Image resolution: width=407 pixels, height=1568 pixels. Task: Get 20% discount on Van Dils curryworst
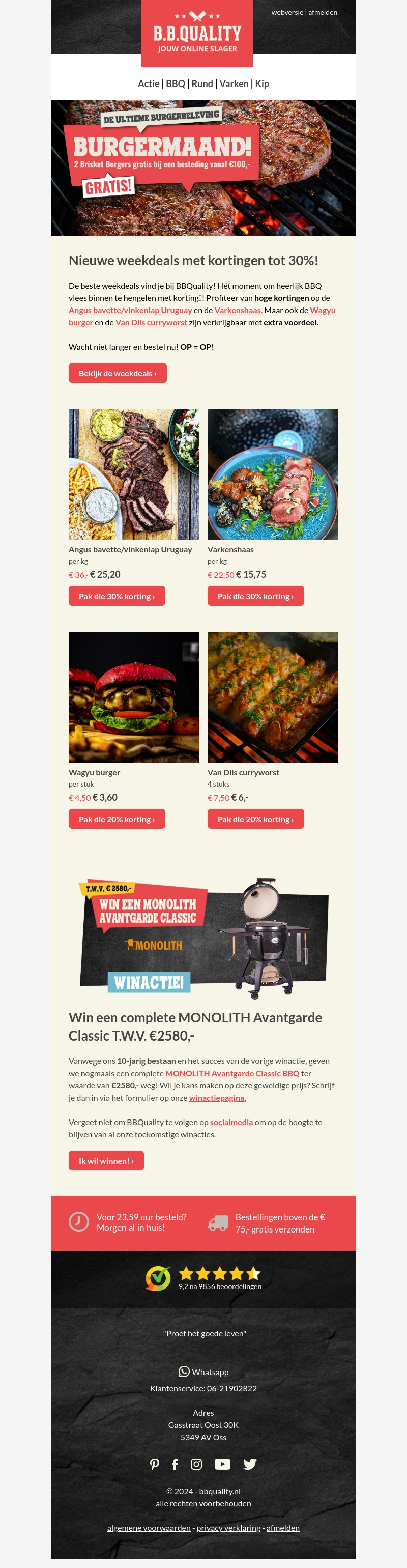pos(255,819)
